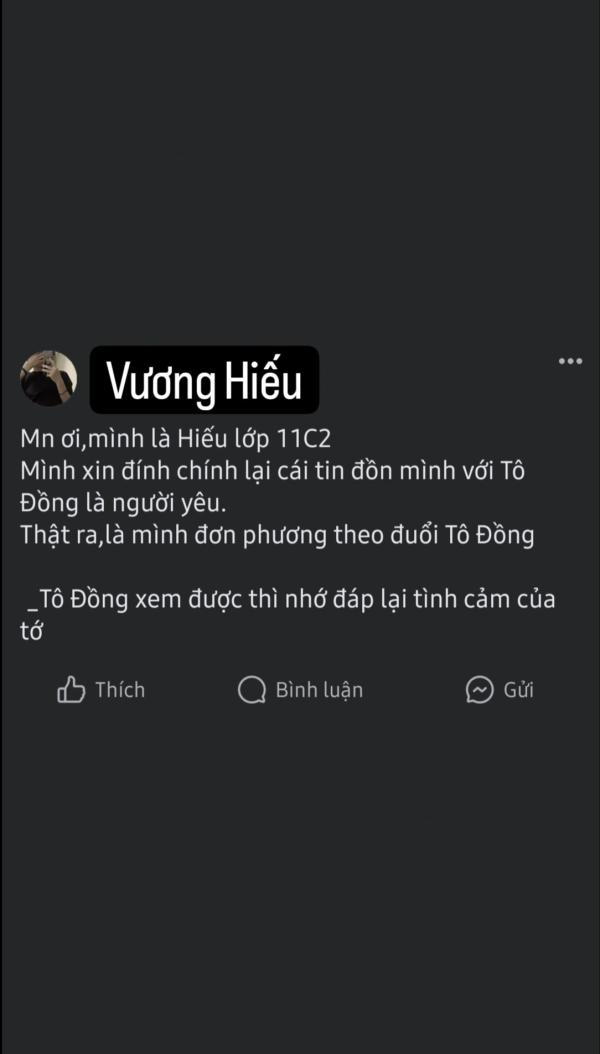
Task: Open the post's three-dot overflow menu
Action: pos(570,362)
